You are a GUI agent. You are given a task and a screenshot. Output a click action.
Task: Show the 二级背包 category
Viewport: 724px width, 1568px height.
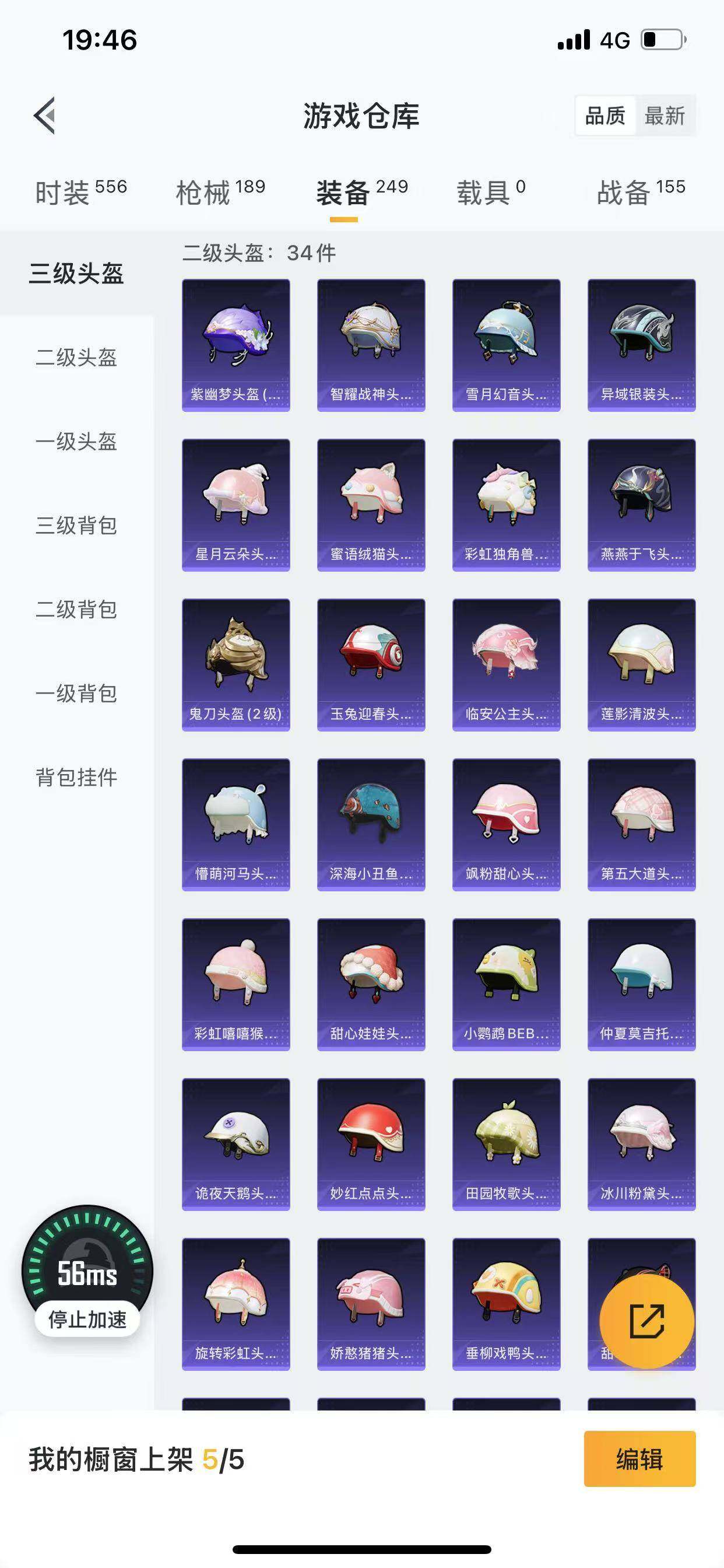tap(76, 610)
